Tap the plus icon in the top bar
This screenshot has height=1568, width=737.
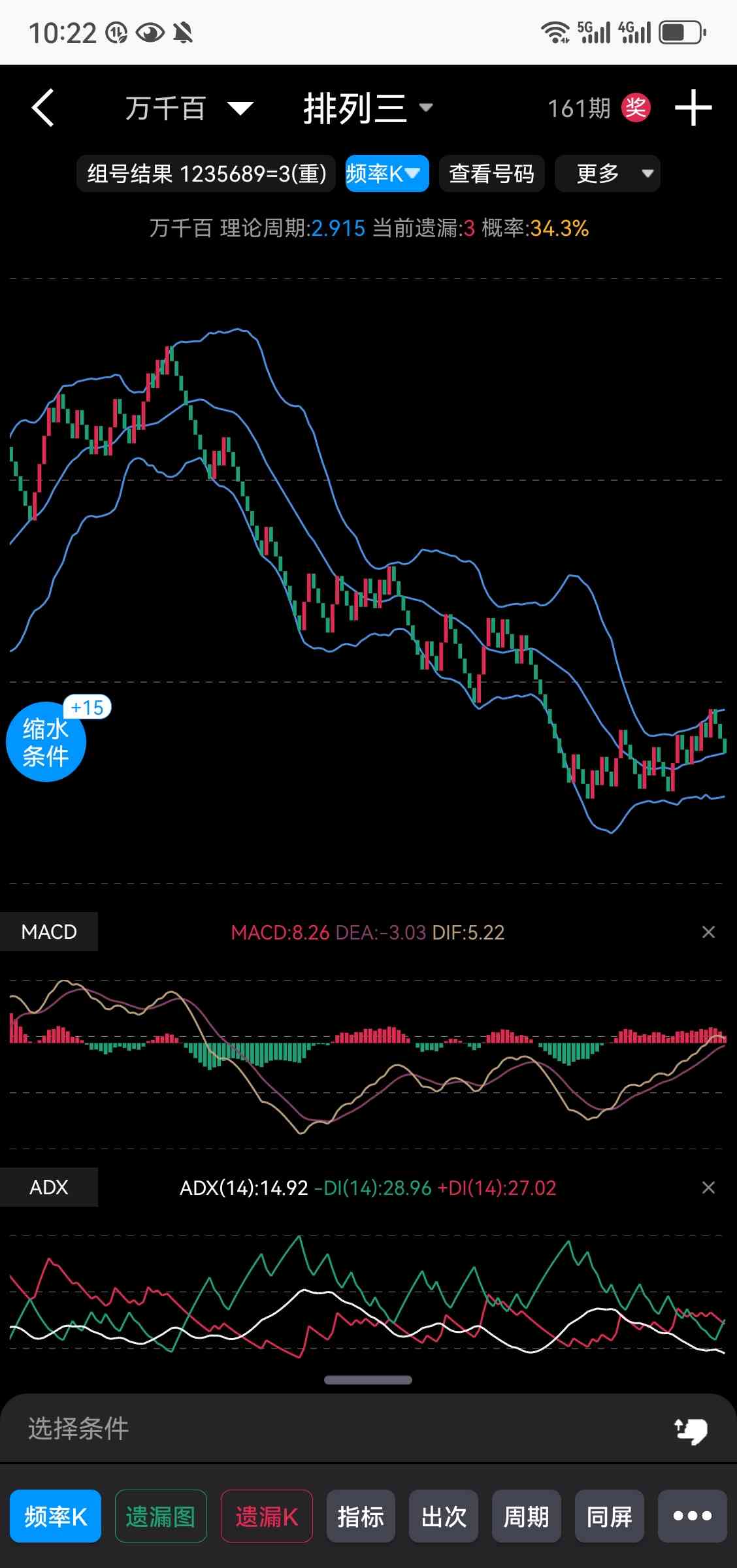693,108
